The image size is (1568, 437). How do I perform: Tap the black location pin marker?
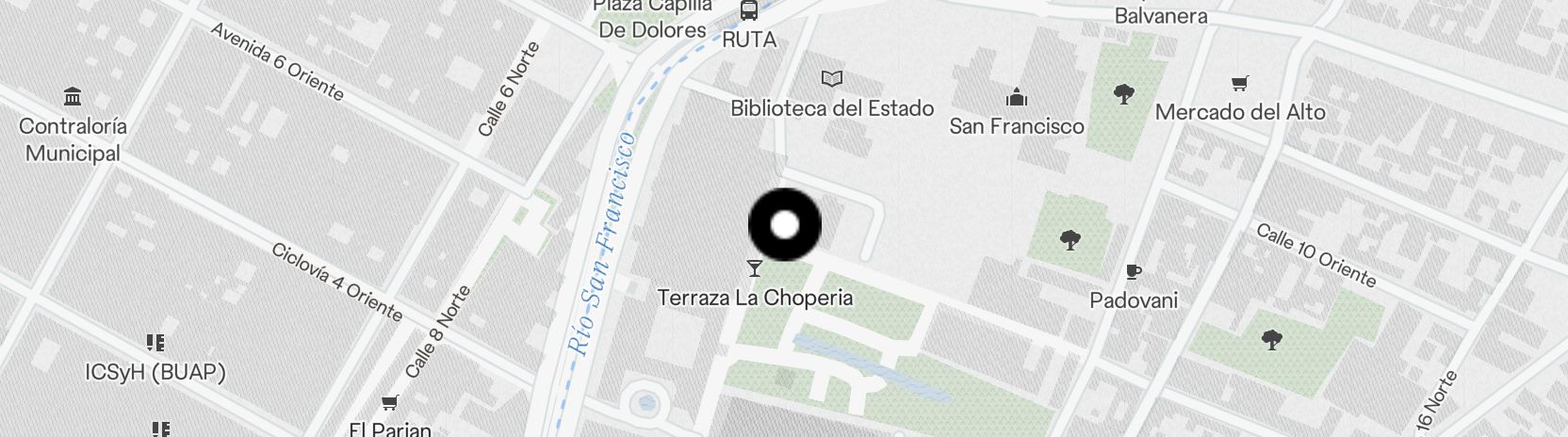click(x=785, y=225)
